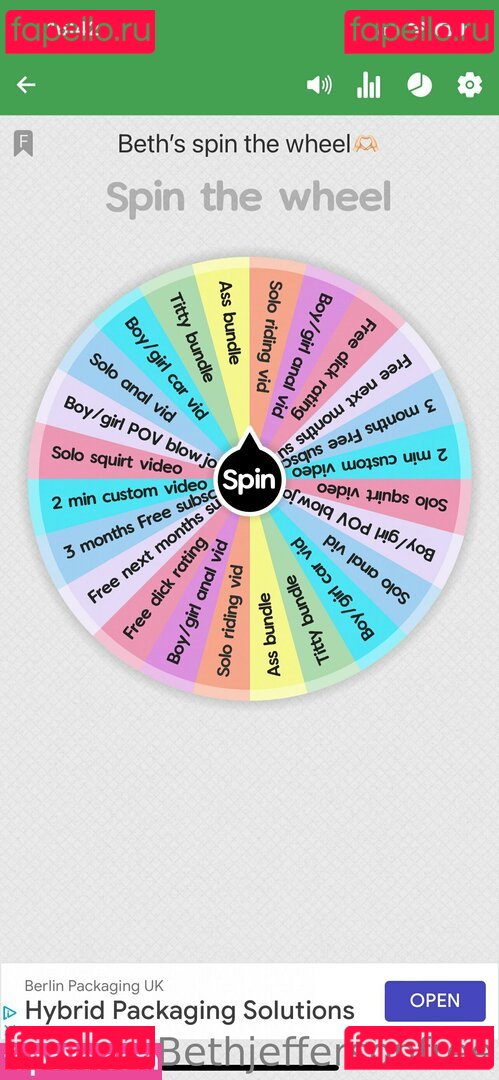The height and width of the screenshot is (1080, 499).
Task: Open the bar chart statistics icon
Action: (369, 85)
